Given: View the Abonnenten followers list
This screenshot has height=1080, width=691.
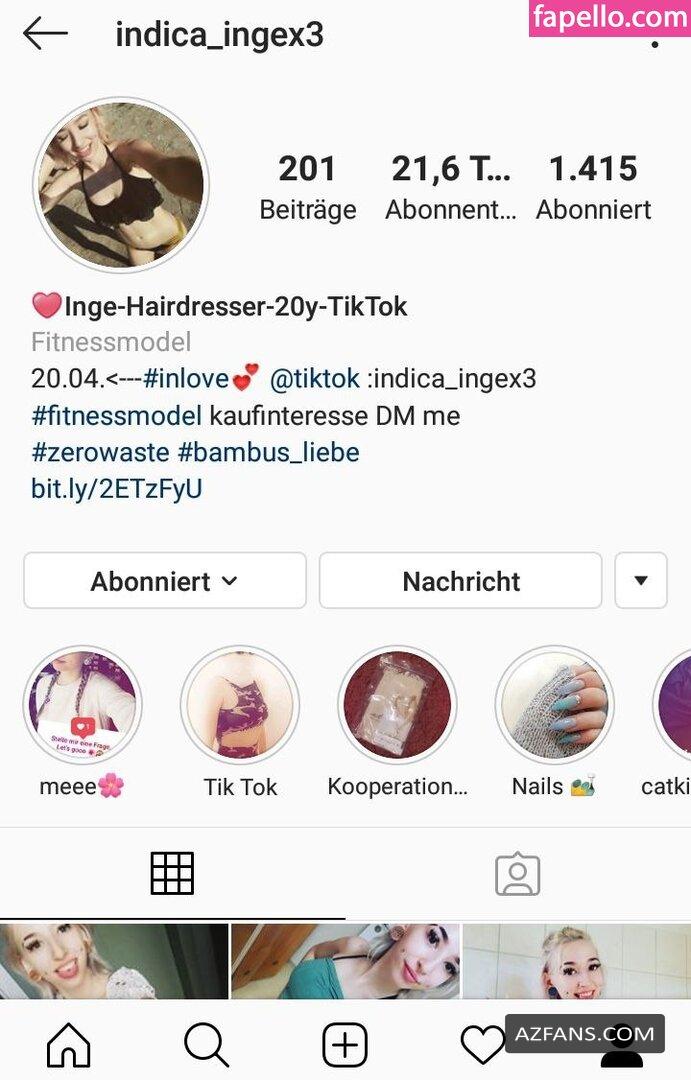Looking at the screenshot, I should pyautogui.click(x=451, y=186).
